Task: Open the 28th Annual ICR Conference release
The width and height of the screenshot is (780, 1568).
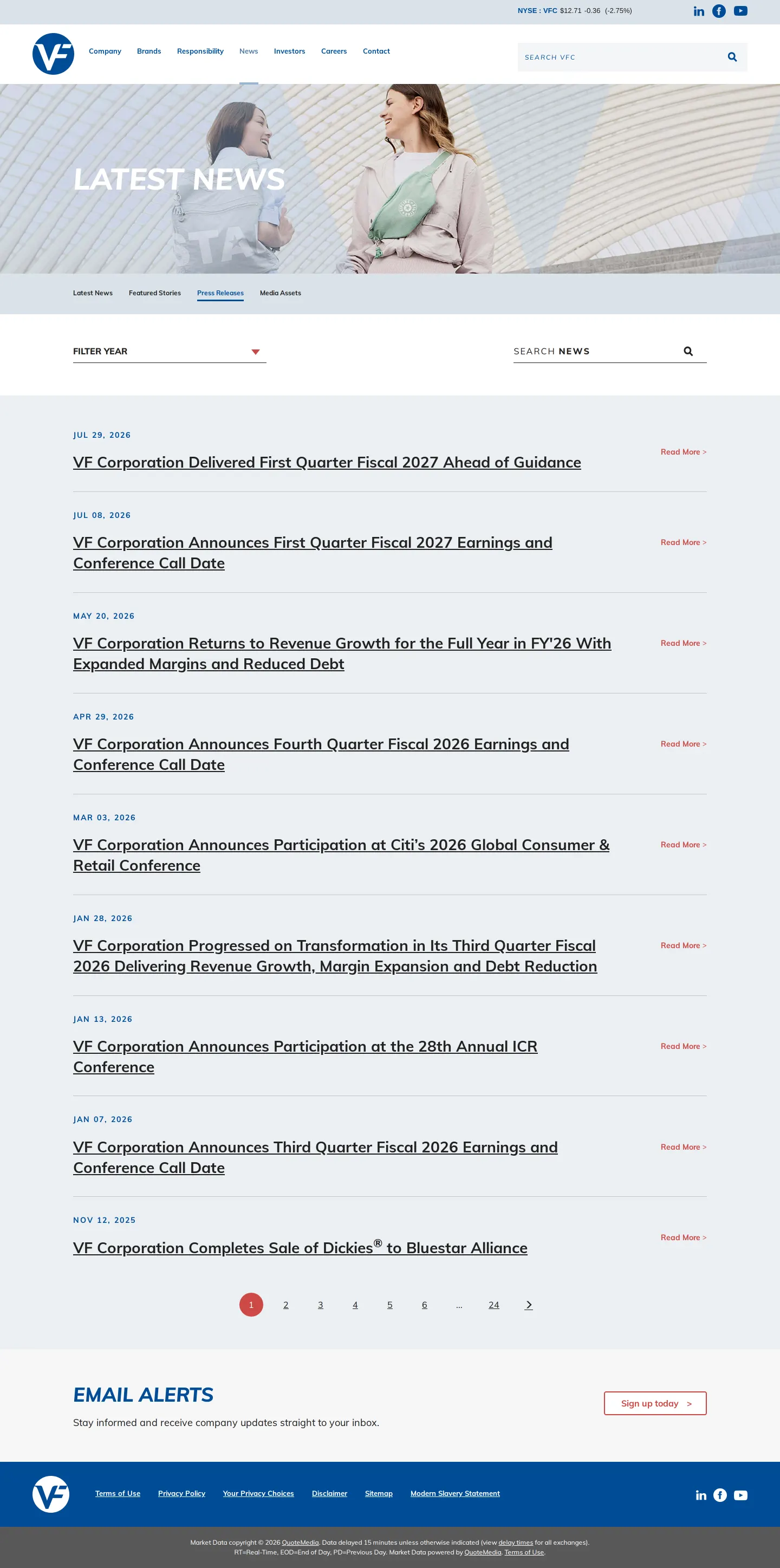Action: (305, 1057)
